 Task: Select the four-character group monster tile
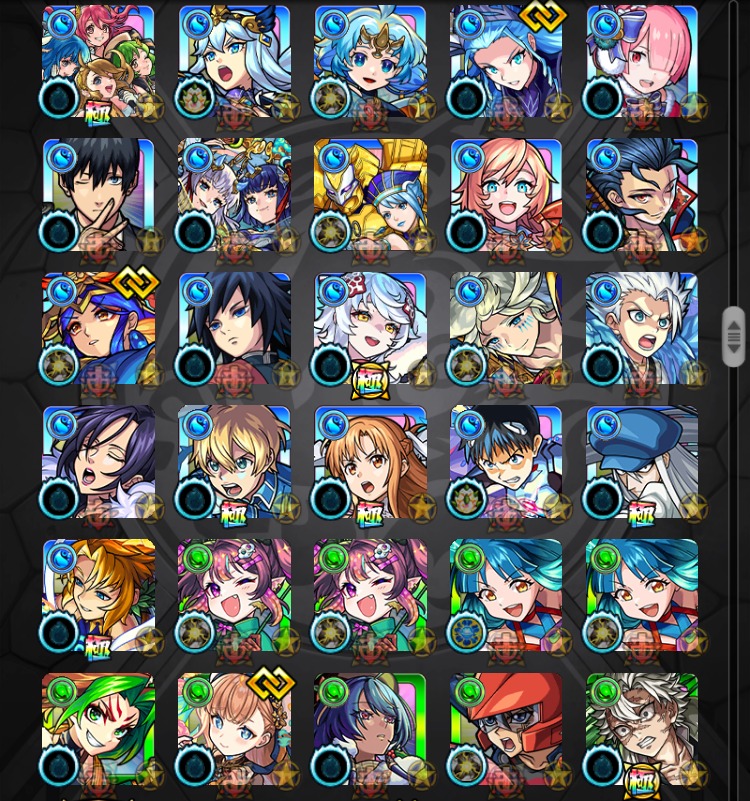pos(98,62)
